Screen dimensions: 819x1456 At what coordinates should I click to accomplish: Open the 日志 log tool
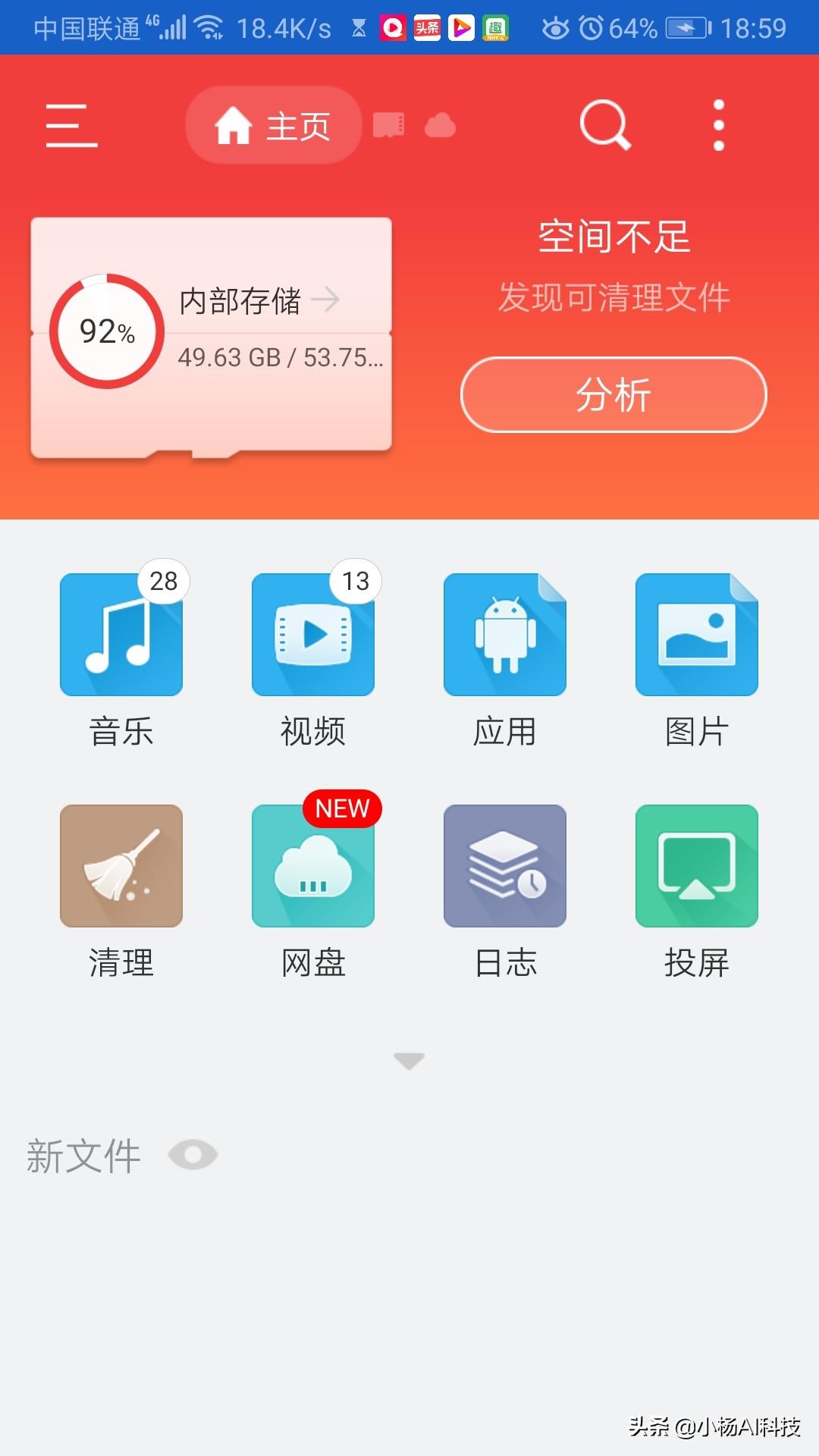(505, 866)
